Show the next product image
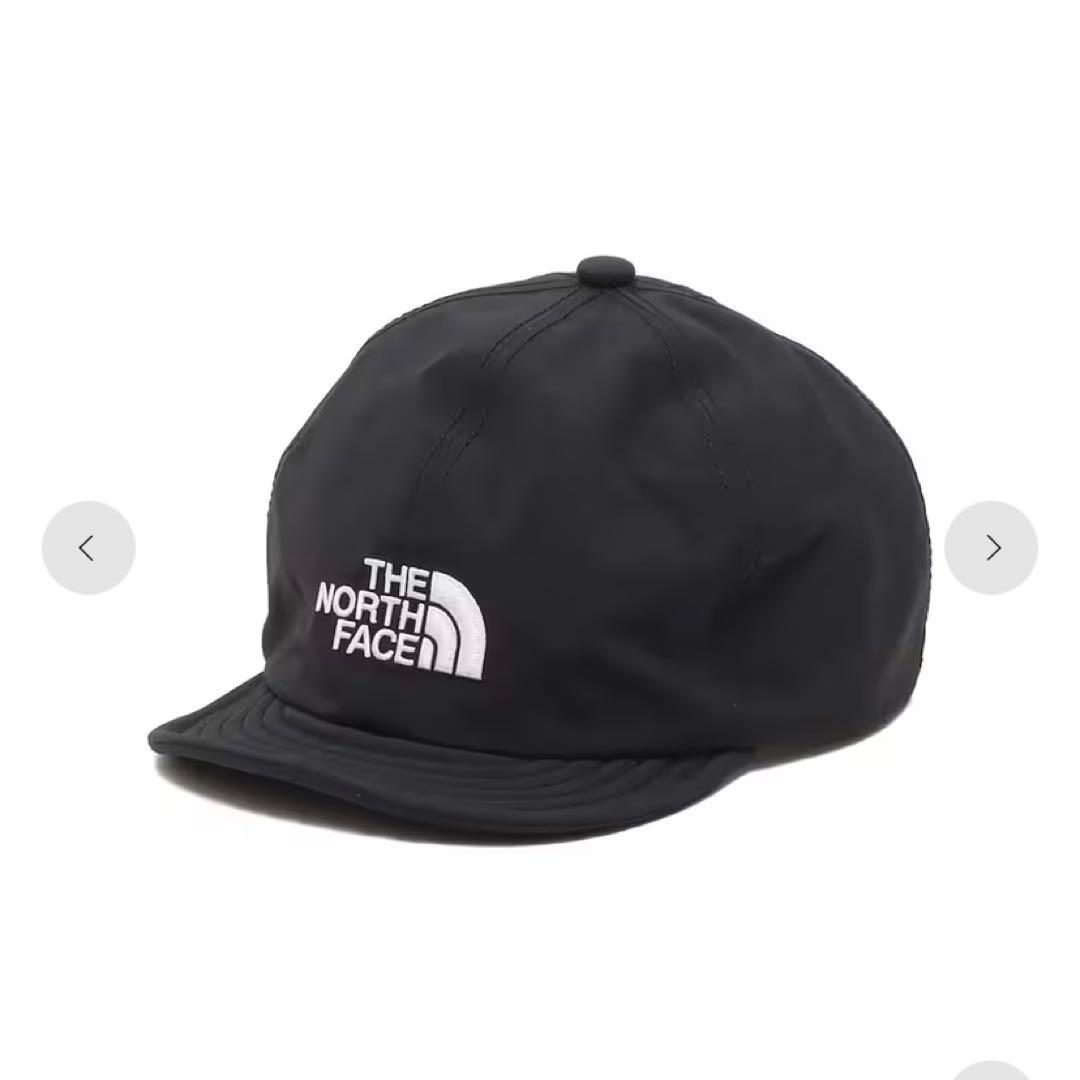 pos(991,548)
